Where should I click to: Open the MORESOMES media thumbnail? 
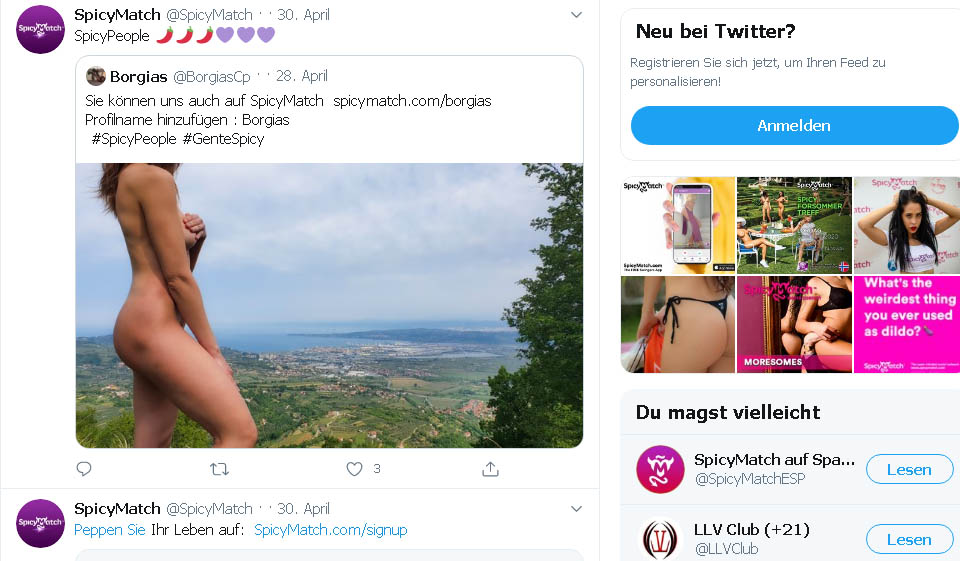point(794,324)
